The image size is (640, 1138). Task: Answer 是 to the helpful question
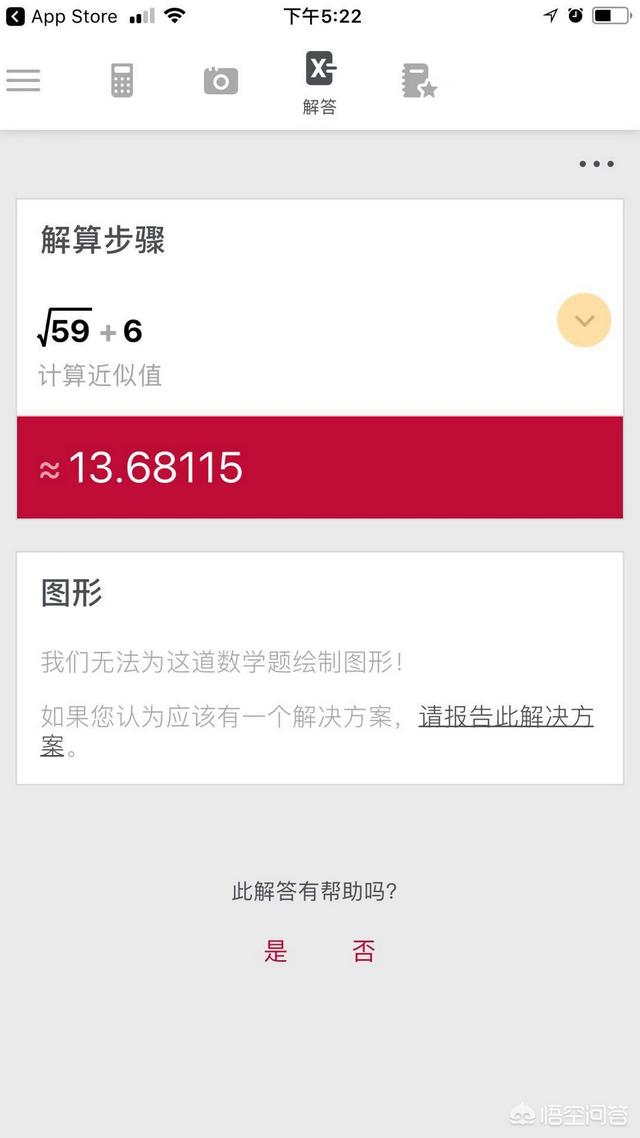[x=276, y=951]
